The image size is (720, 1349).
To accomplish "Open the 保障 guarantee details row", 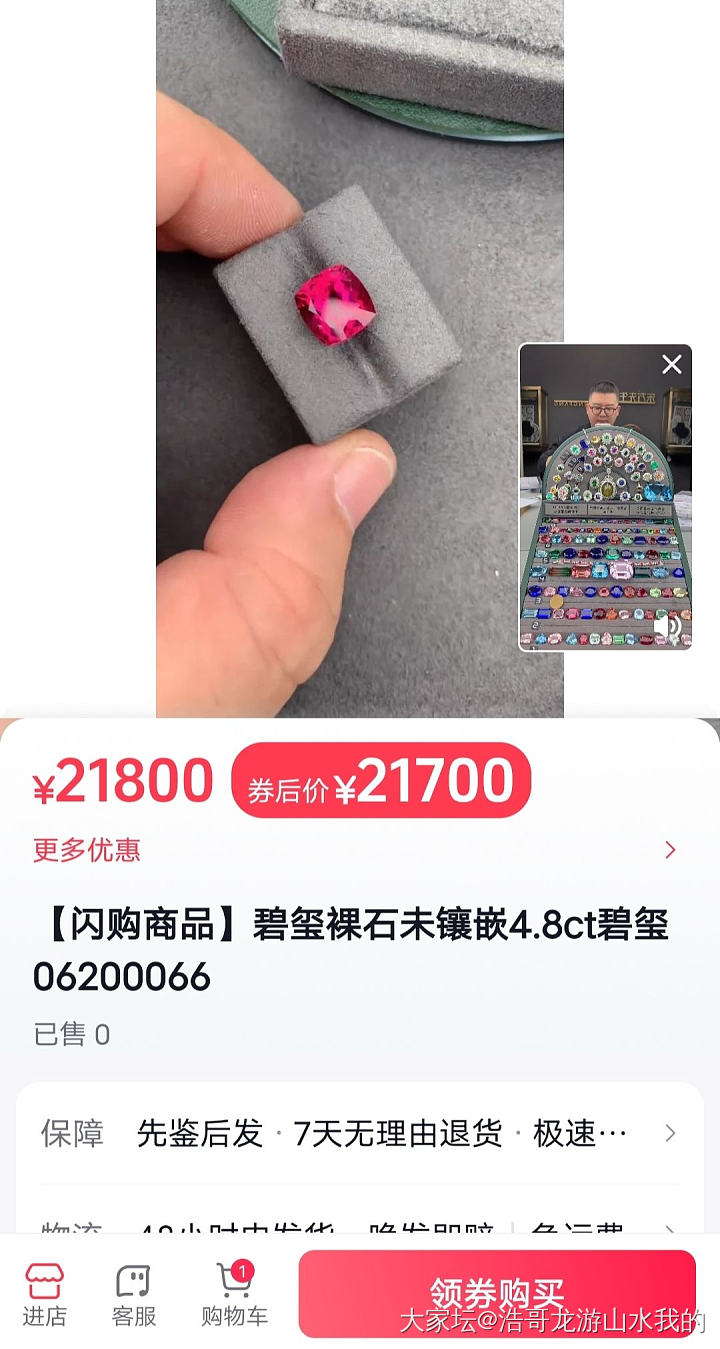I will click(x=359, y=1133).
